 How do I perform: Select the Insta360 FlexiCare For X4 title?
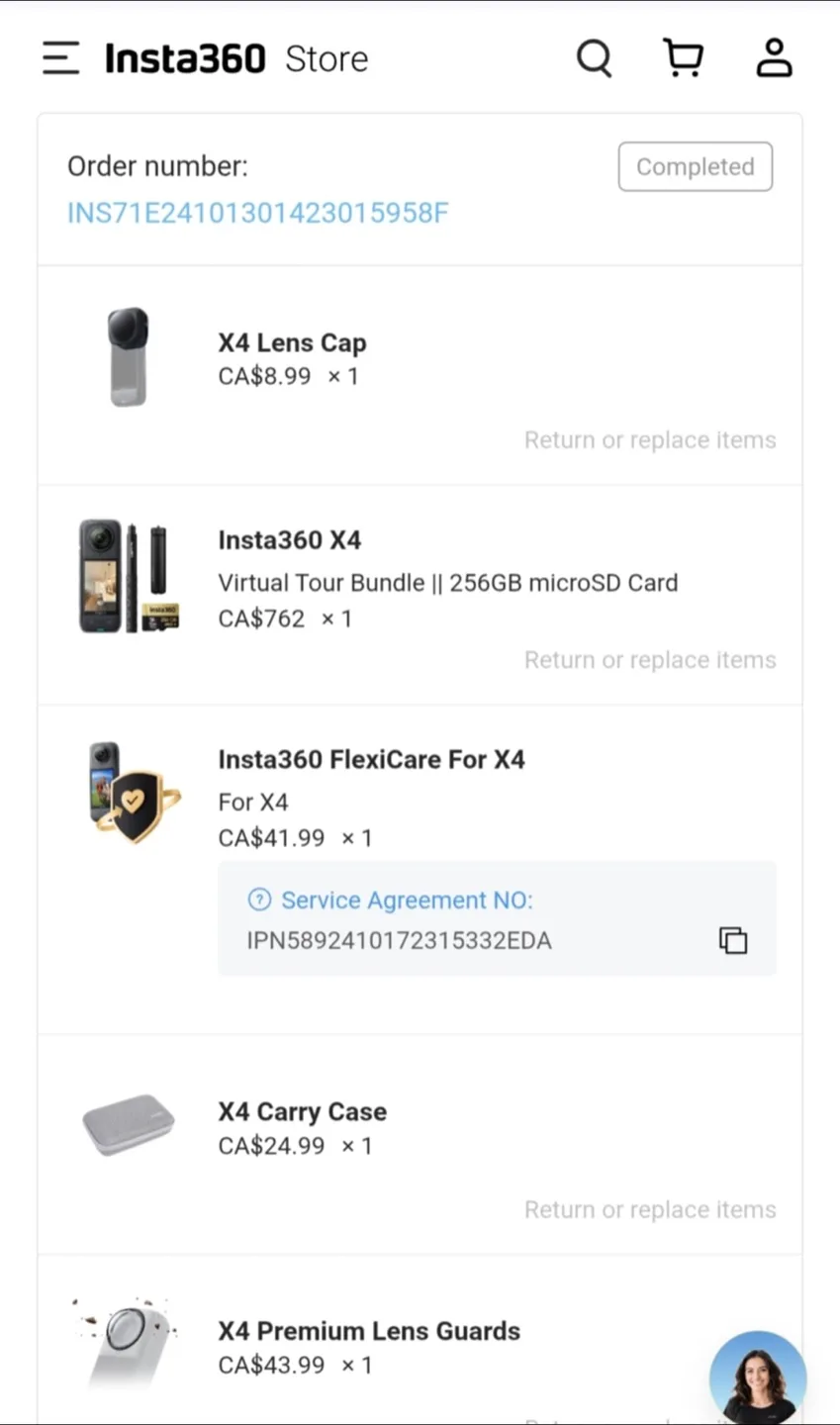371,759
